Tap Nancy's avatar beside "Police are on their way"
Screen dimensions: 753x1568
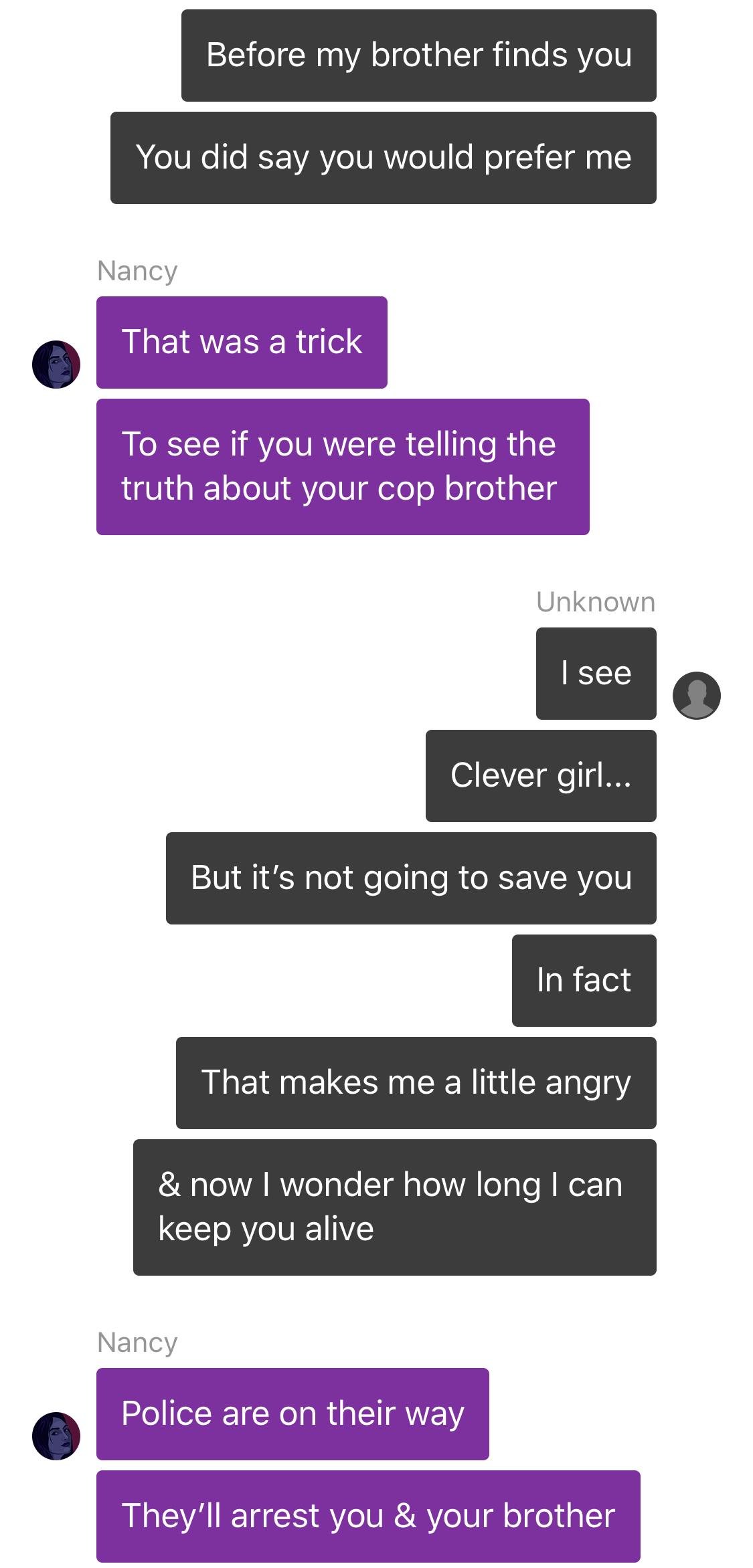tap(56, 1436)
